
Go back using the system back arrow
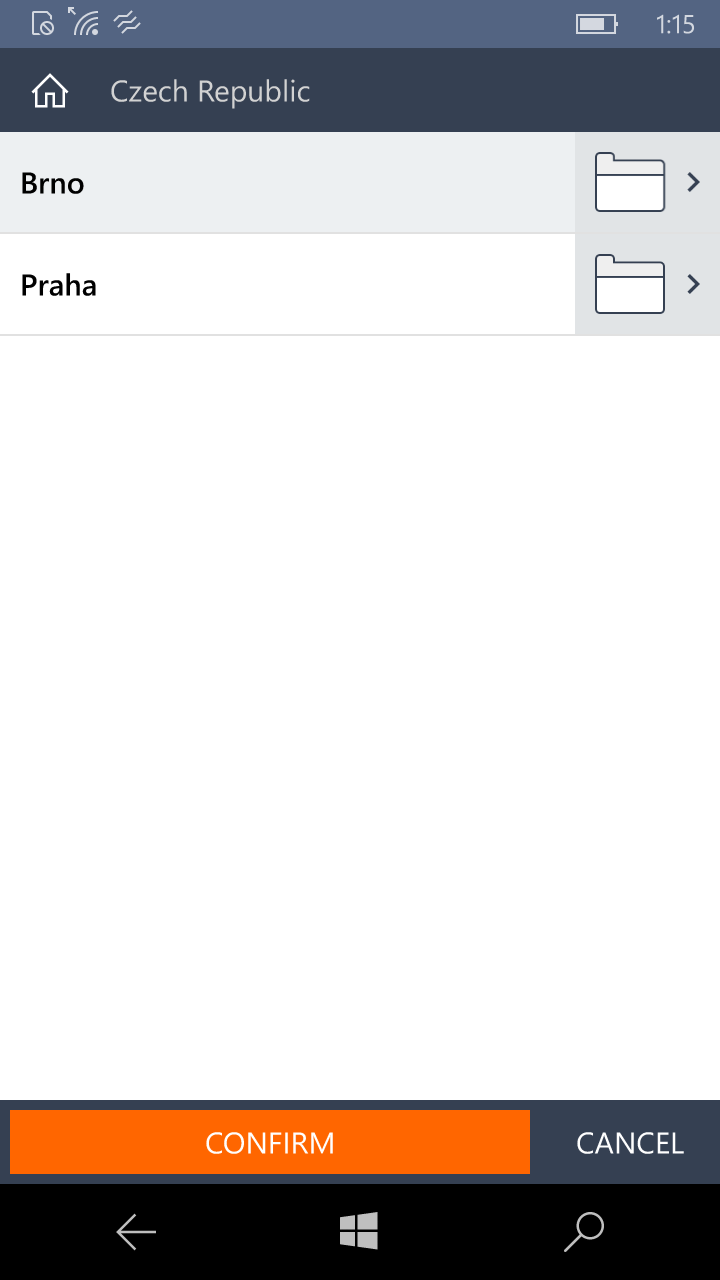(x=136, y=1231)
